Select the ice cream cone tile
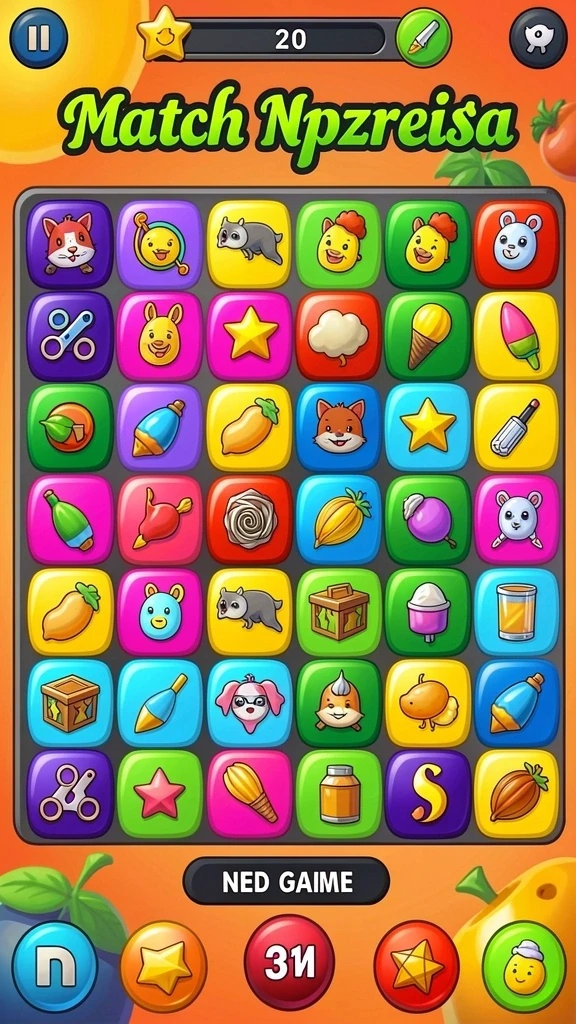The height and width of the screenshot is (1024, 576). [428, 336]
